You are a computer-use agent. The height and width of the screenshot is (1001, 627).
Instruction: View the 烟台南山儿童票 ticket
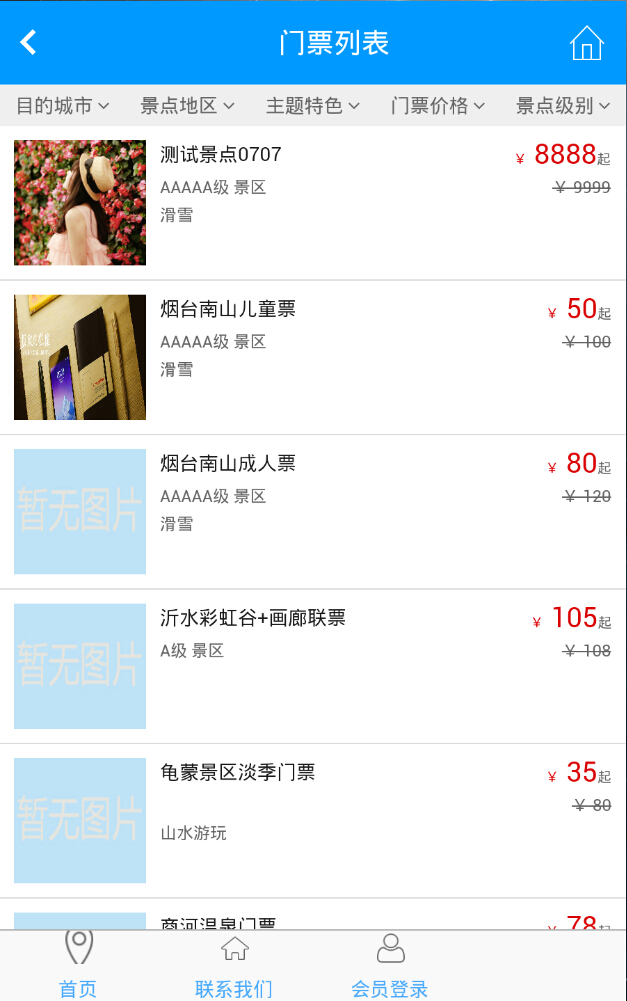(228, 309)
